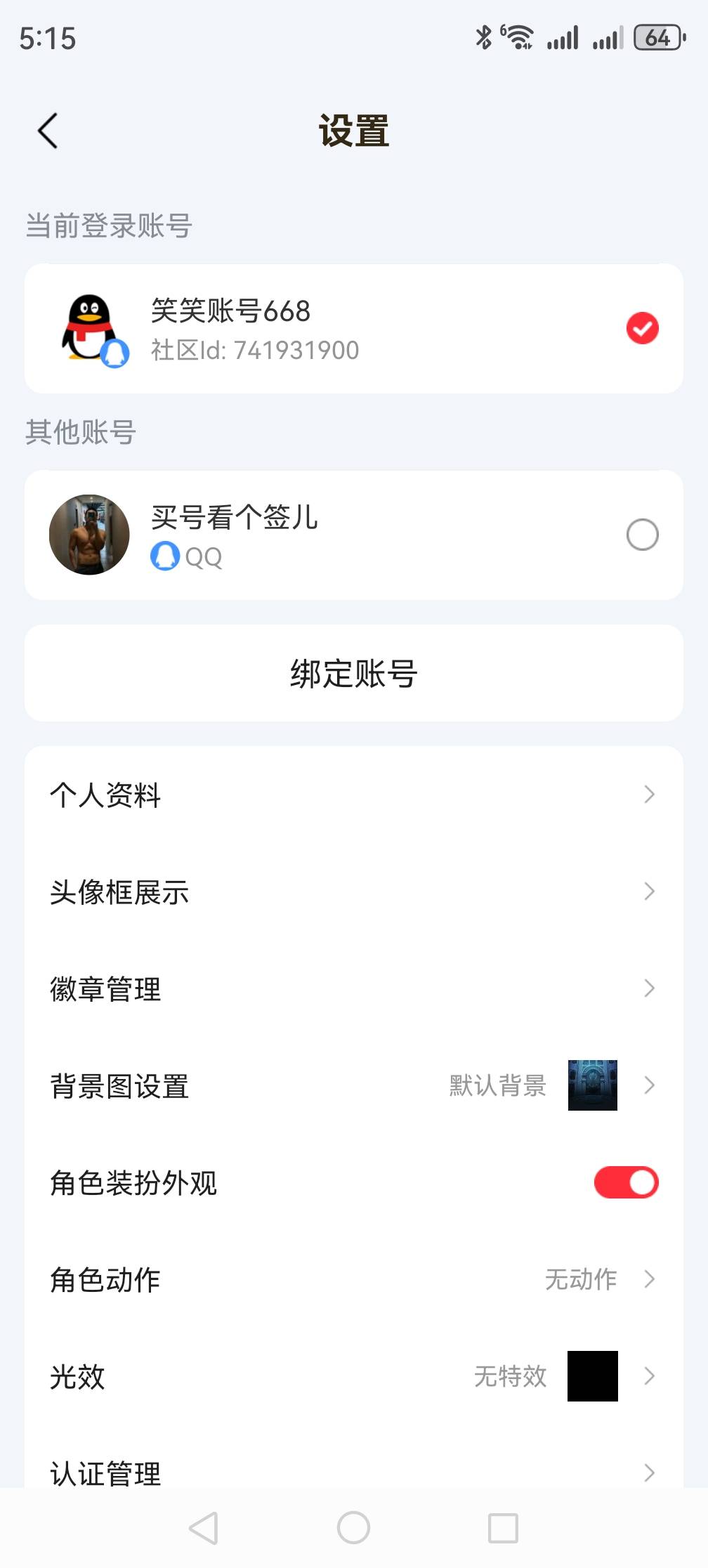Tap the 默认背景 thumbnail image
Viewport: 708px width, 1568px height.
pyautogui.click(x=592, y=1086)
